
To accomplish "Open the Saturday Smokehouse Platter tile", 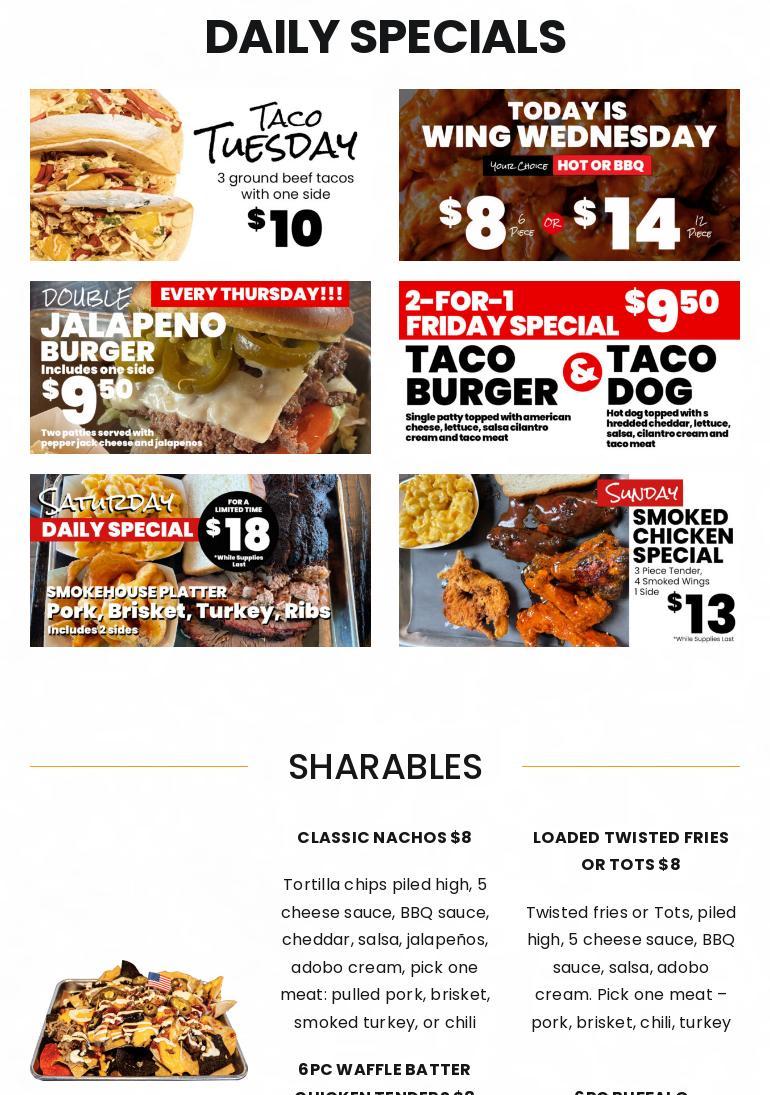I will tap(200, 560).
